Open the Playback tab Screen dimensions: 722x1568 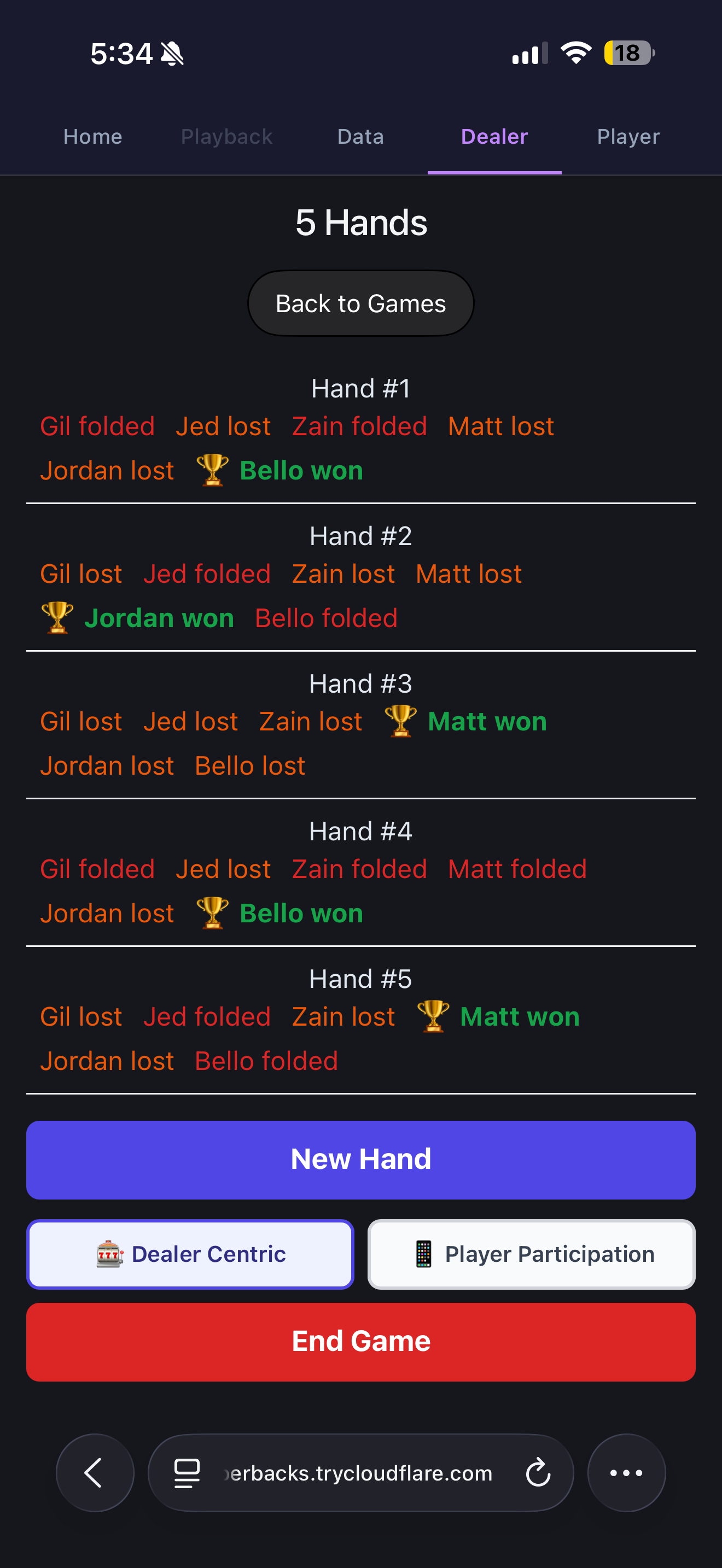[x=226, y=136]
